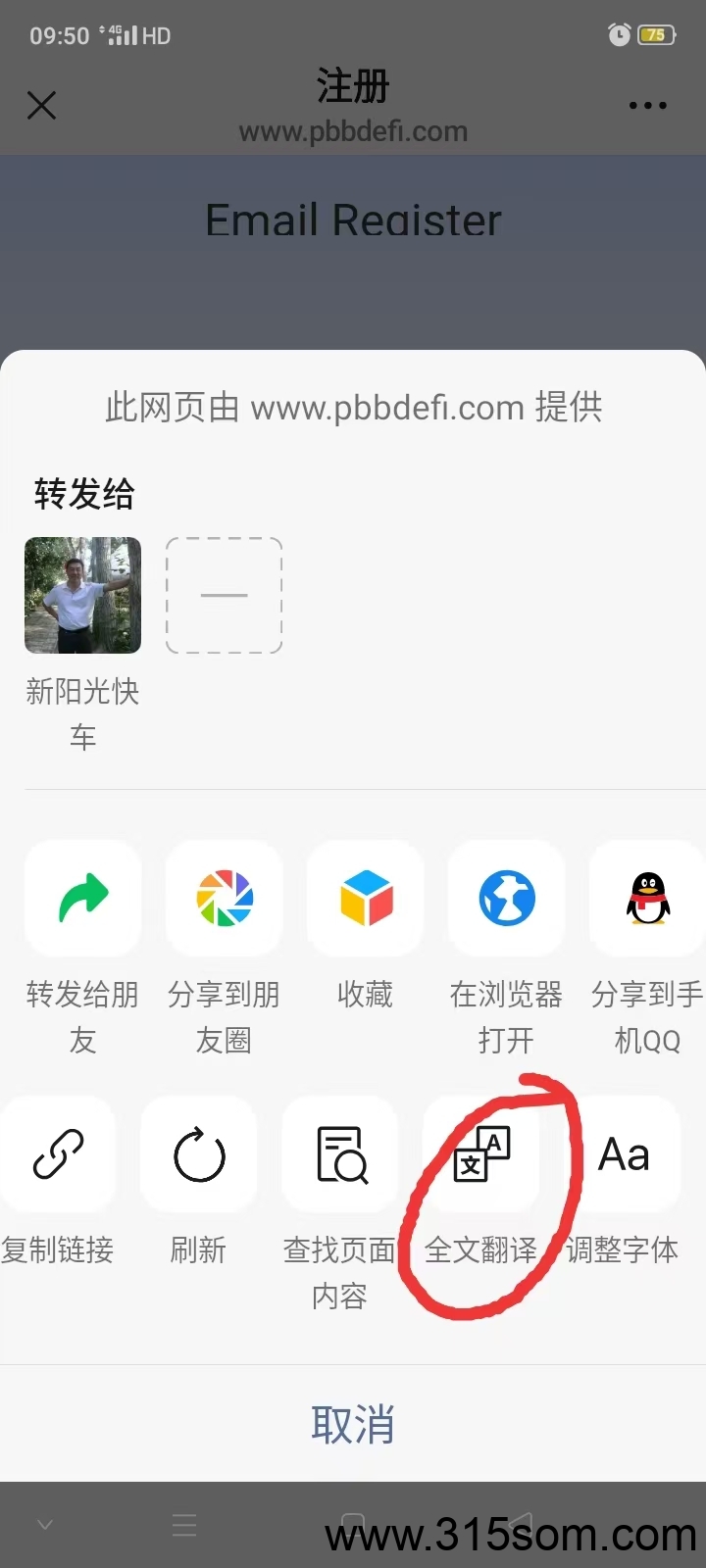Open more contacts placeholder tile
Image resolution: width=706 pixels, height=1568 pixels.
coord(224,595)
